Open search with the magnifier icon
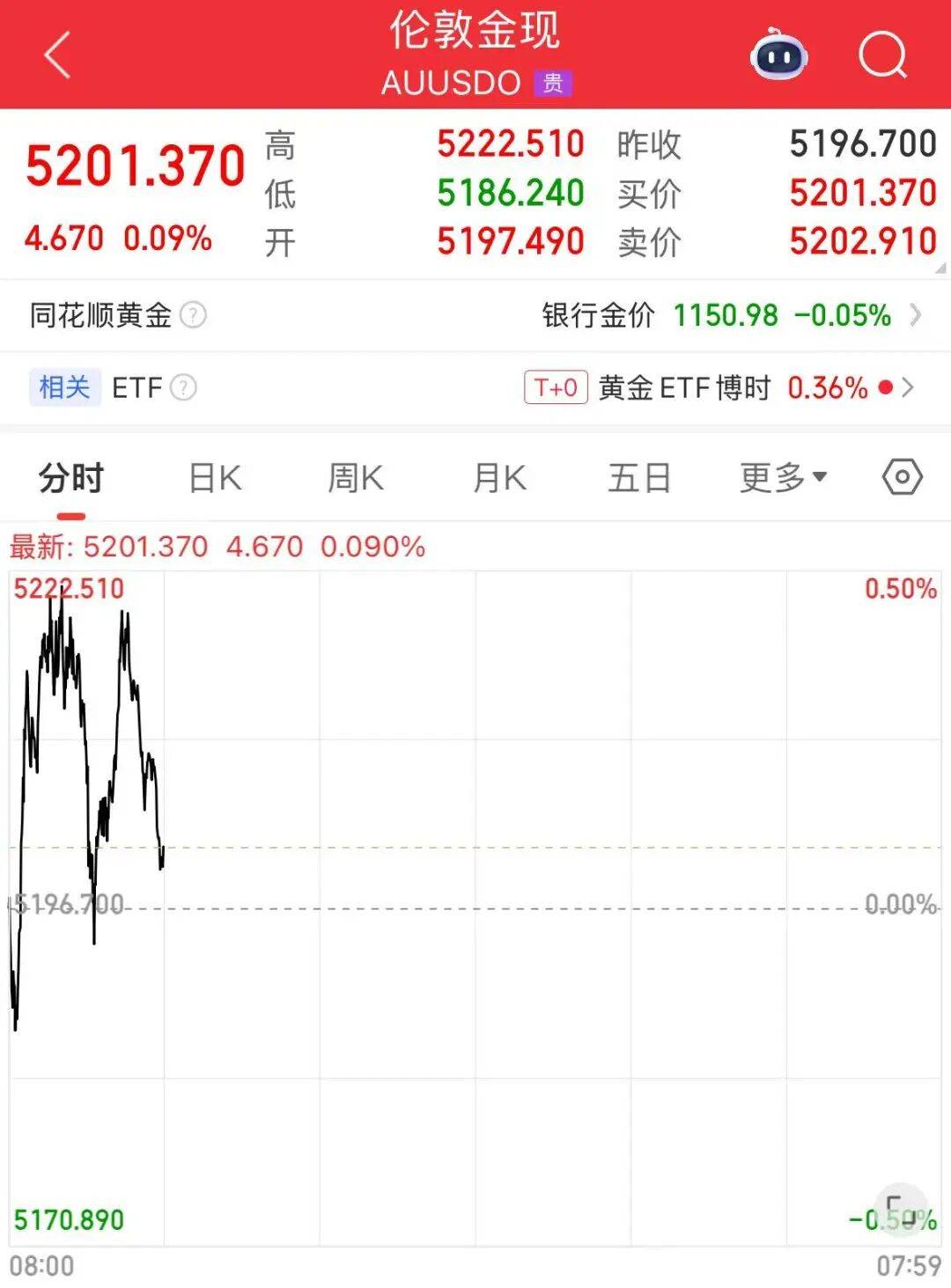951x1288 pixels. pyautogui.click(x=882, y=55)
